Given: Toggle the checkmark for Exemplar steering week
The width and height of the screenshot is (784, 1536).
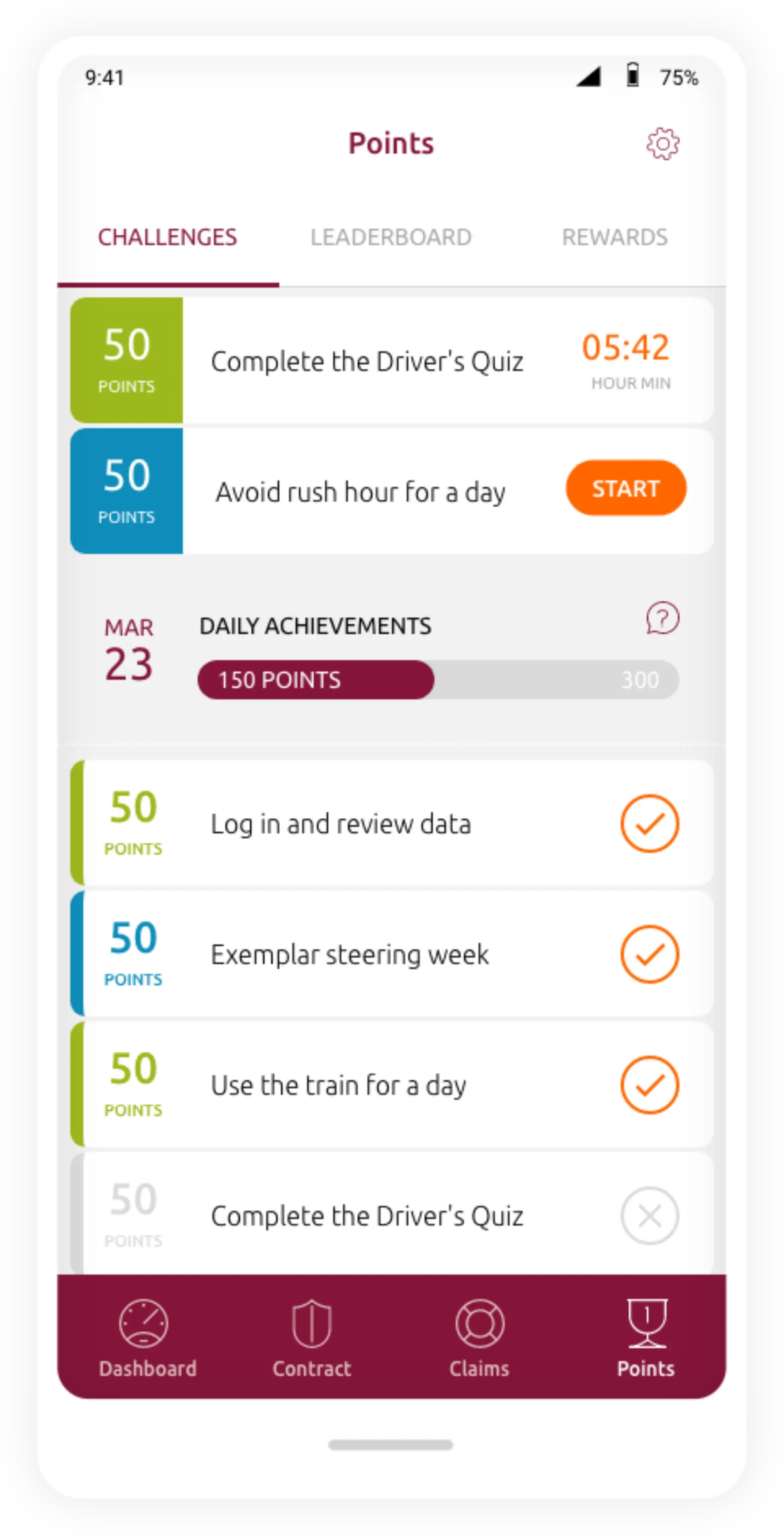Looking at the screenshot, I should tap(649, 954).
